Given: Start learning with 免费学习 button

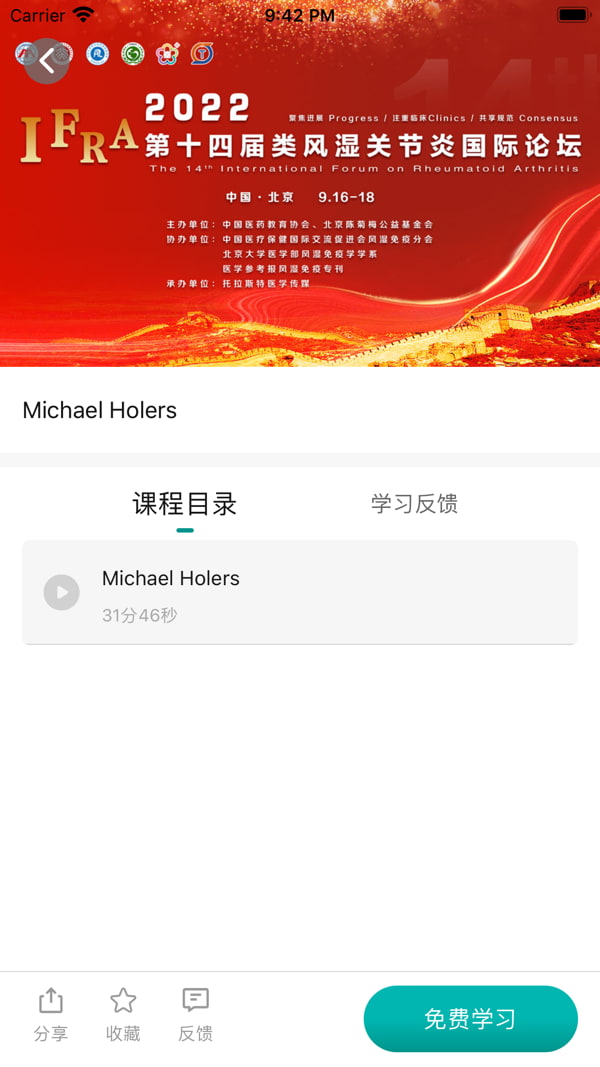Looking at the screenshot, I should click(470, 1019).
